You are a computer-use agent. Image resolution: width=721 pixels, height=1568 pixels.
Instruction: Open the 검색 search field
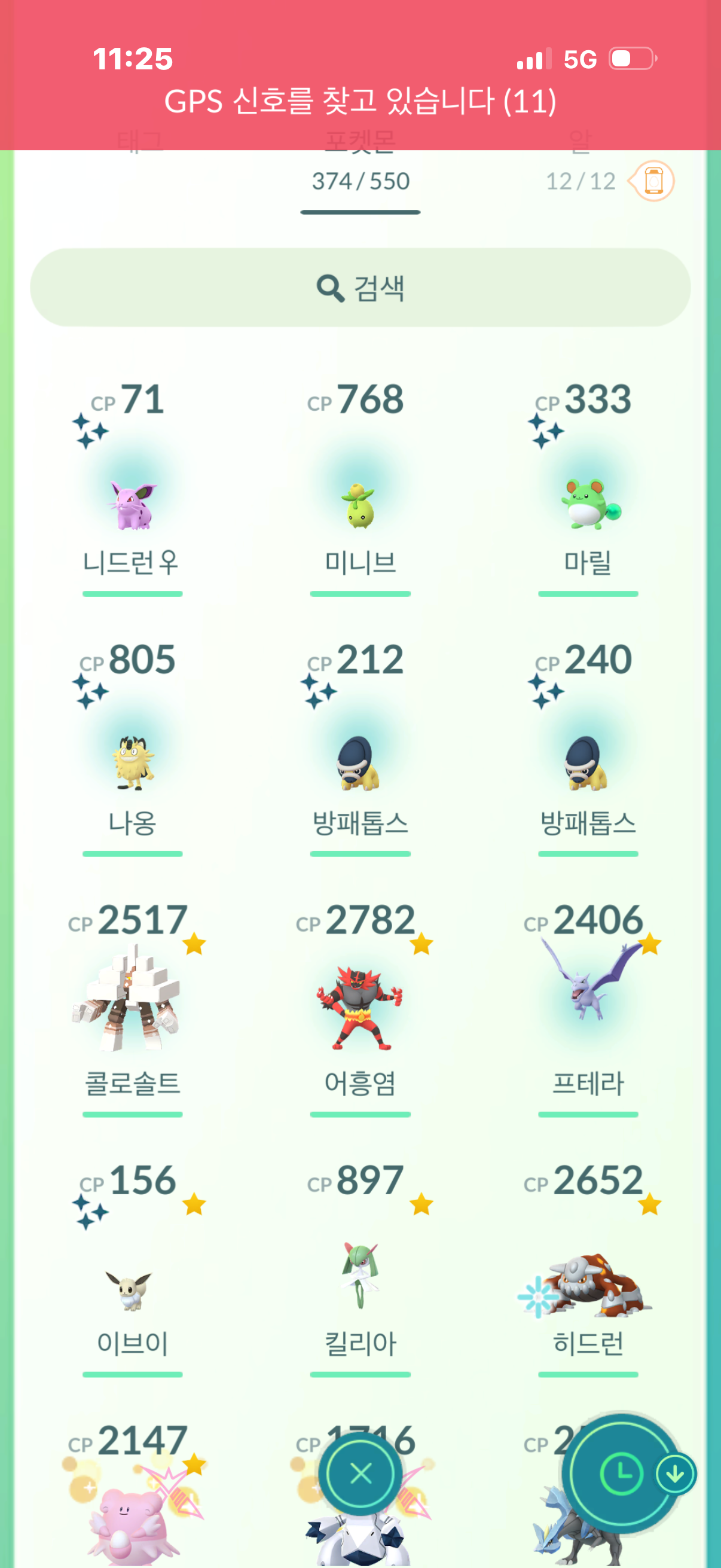[x=360, y=287]
